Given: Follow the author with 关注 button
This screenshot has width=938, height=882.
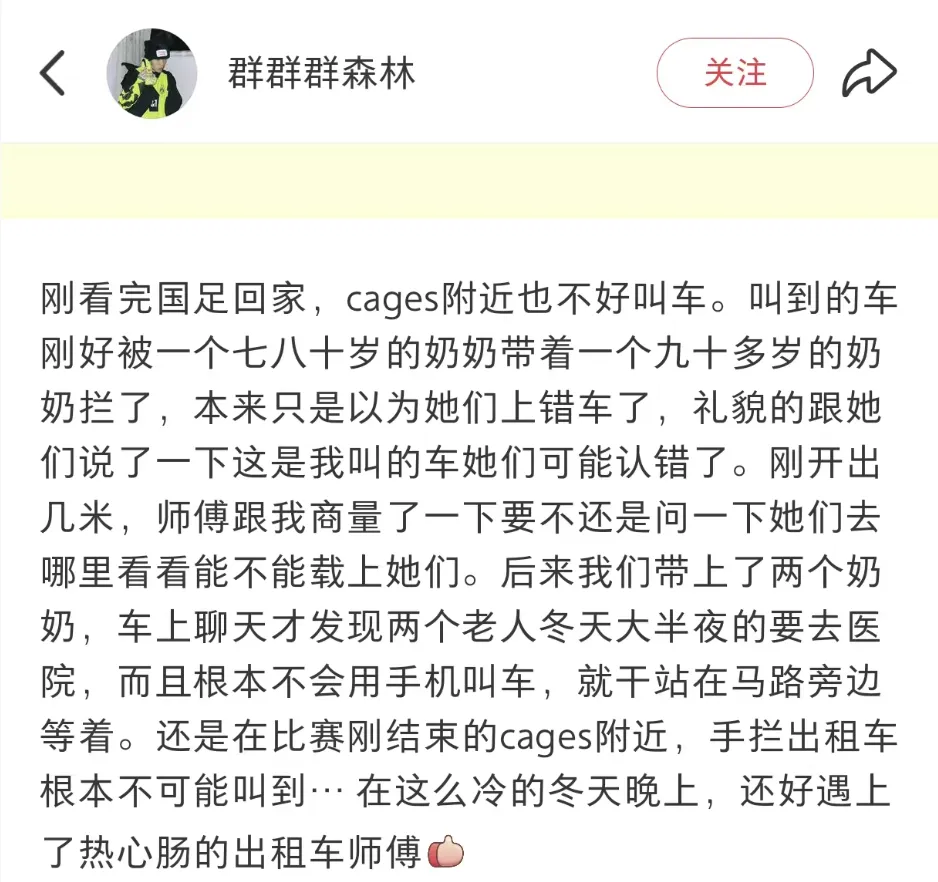Looking at the screenshot, I should pos(734,73).
